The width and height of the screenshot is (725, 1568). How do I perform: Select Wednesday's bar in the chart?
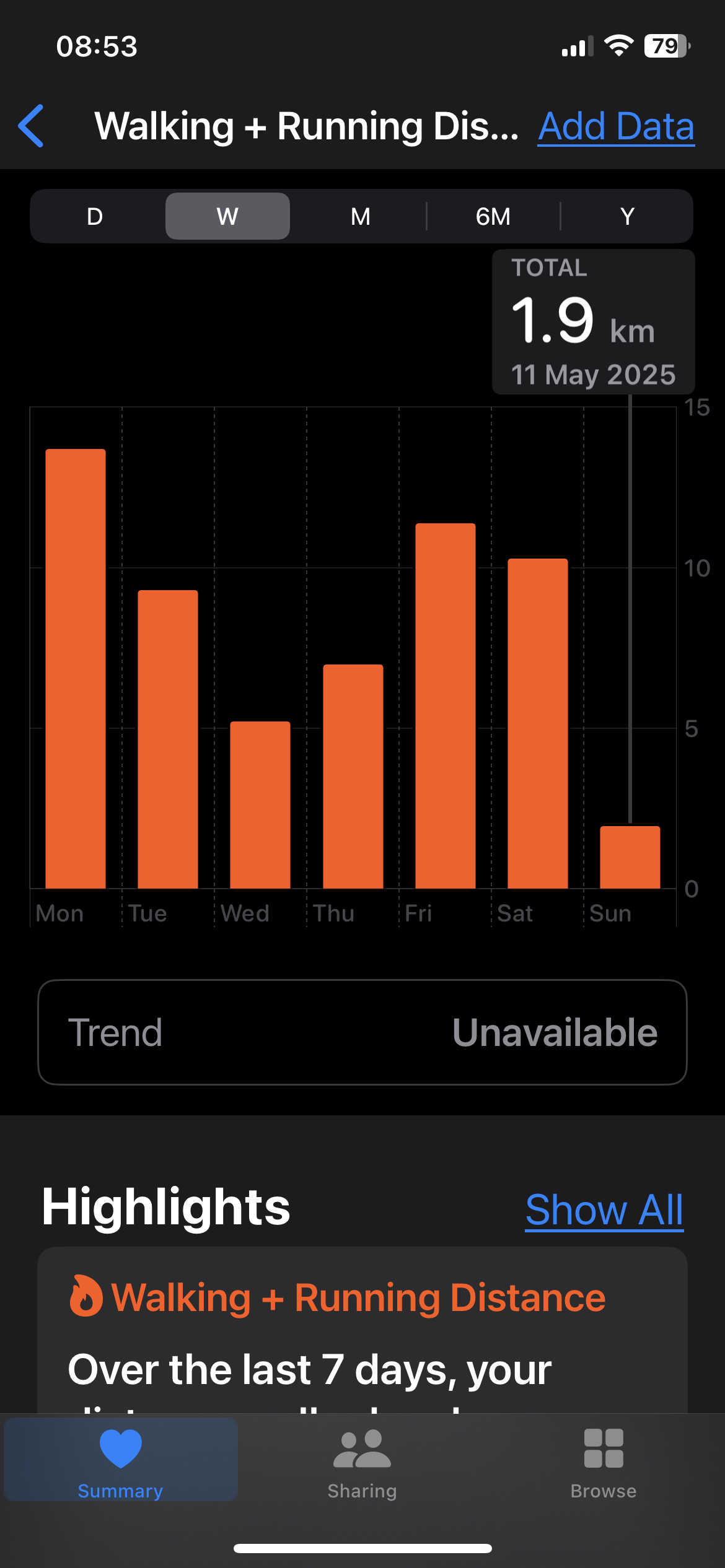(x=260, y=805)
